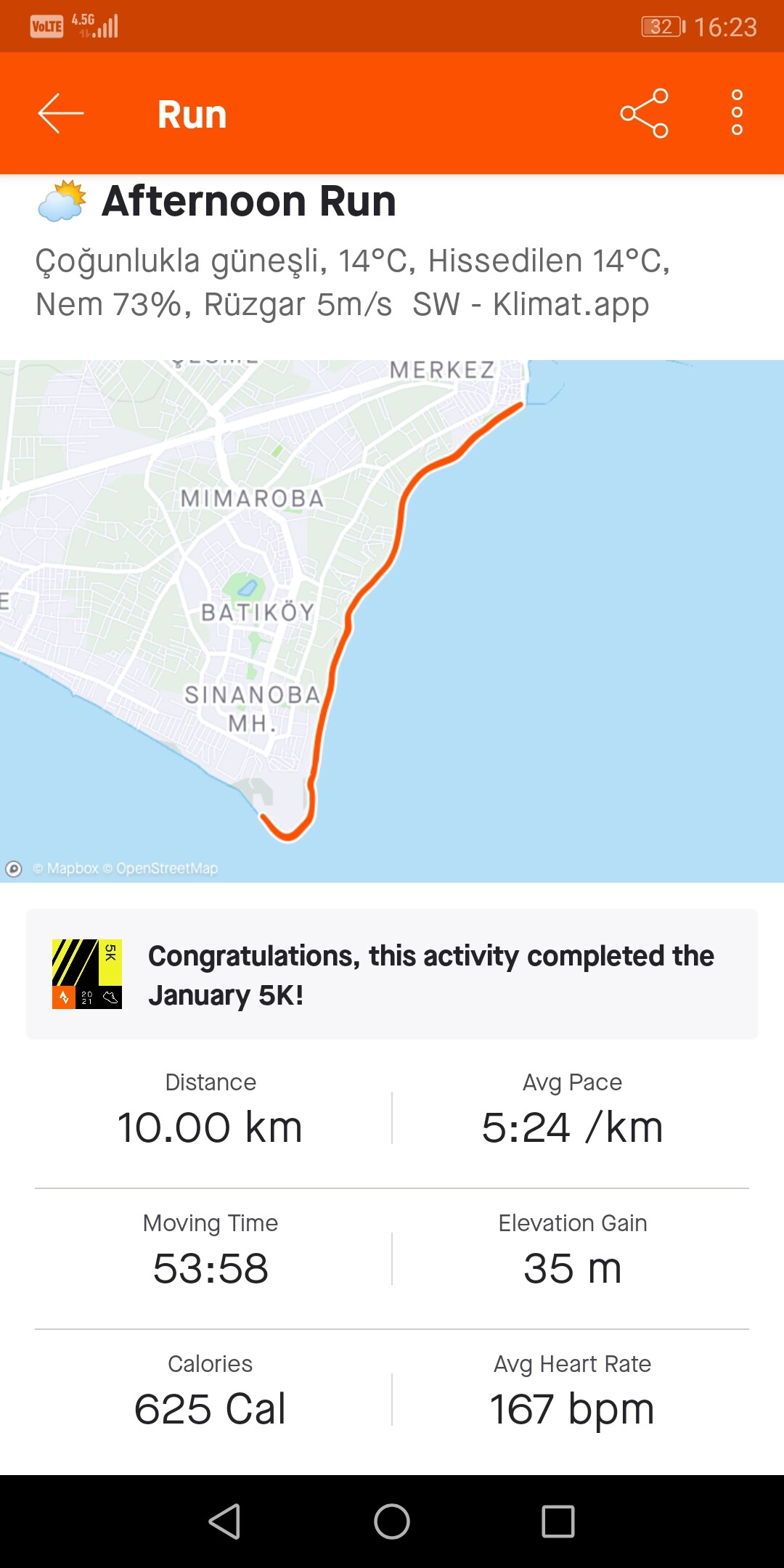
Task: Tap the system back button
Action: pos(224,1522)
